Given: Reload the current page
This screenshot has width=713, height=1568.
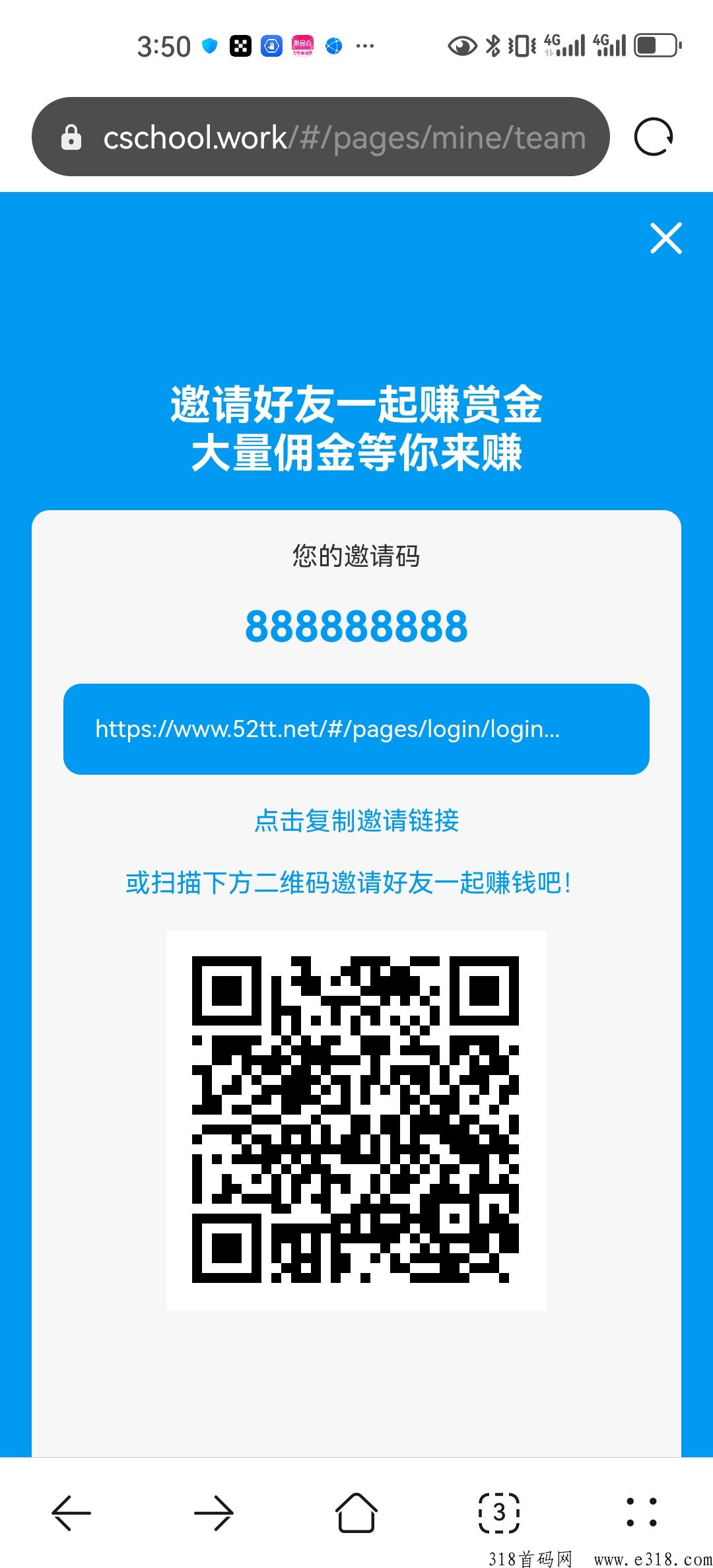Looking at the screenshot, I should tap(653, 137).
